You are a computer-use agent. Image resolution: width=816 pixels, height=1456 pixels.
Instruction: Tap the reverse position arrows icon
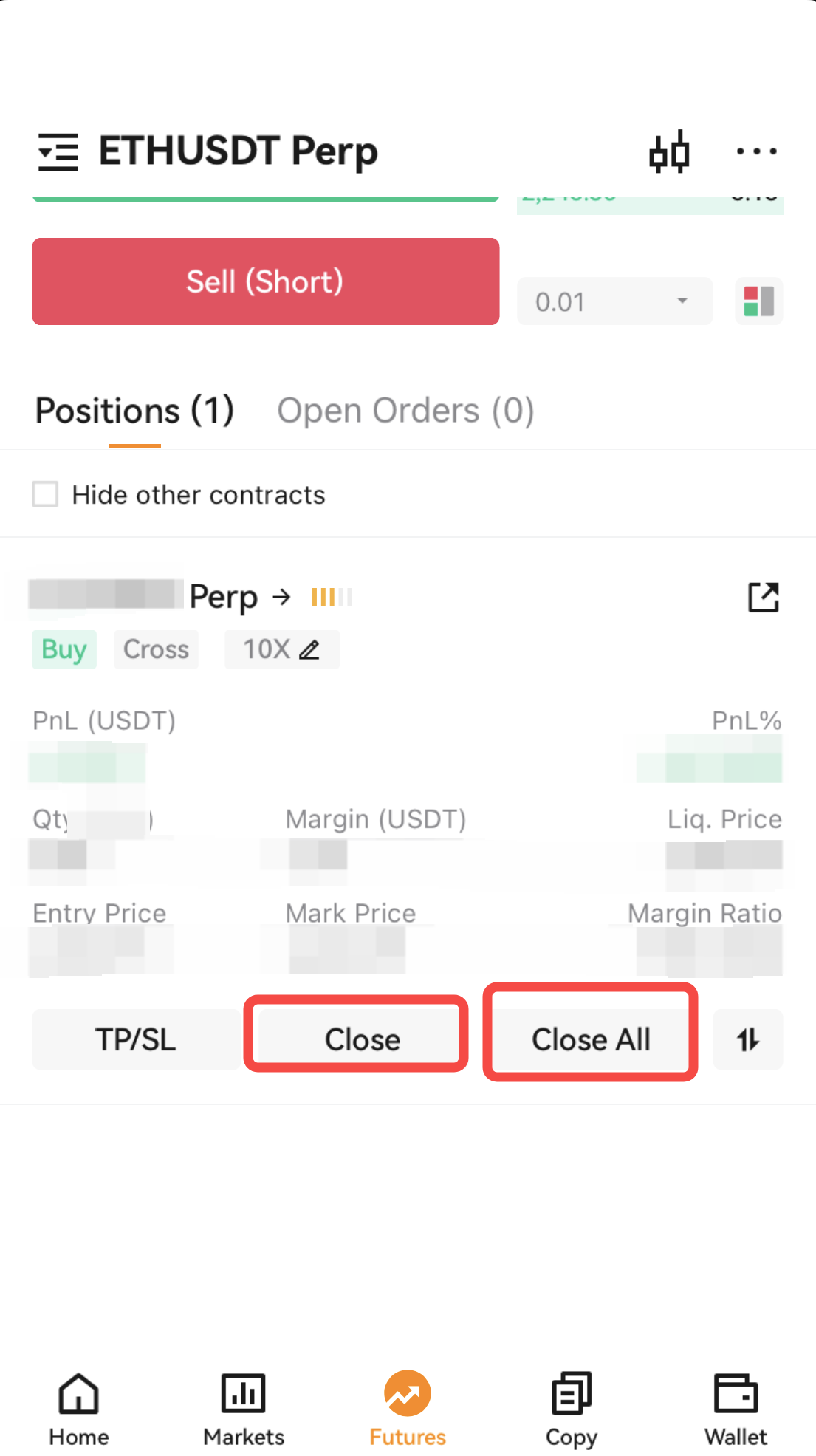click(x=748, y=1039)
